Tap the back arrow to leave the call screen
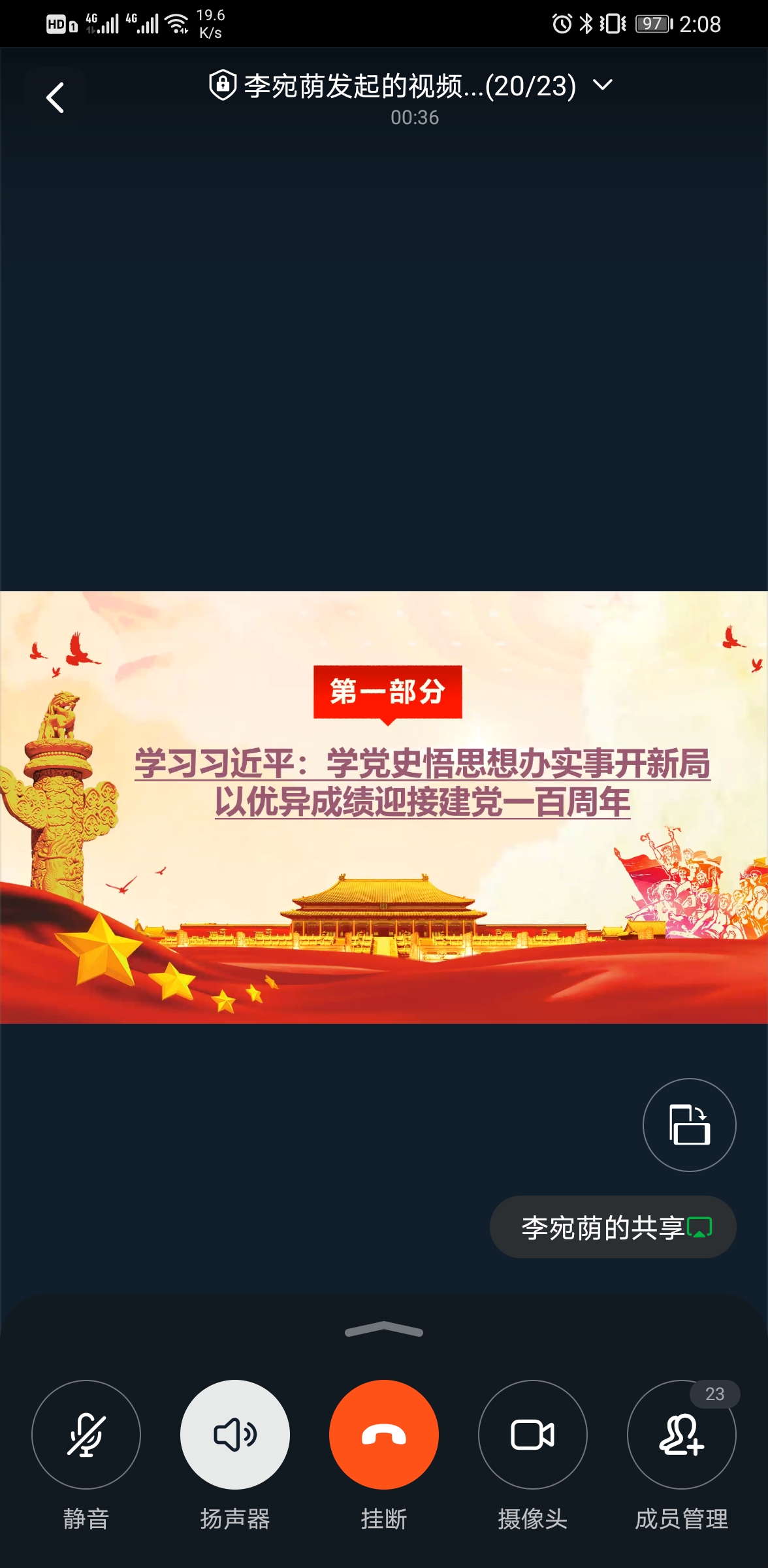The width and height of the screenshot is (768, 1568). [55, 97]
